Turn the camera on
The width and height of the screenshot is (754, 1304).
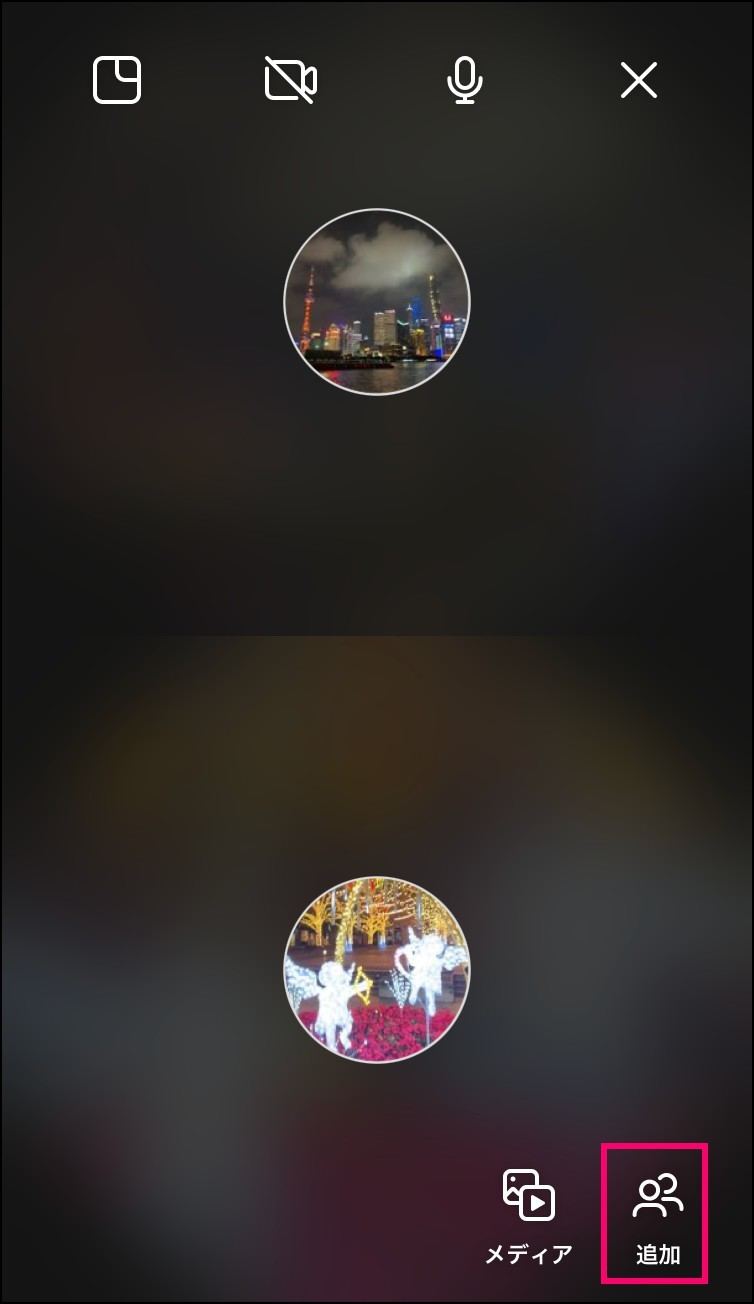click(x=291, y=80)
